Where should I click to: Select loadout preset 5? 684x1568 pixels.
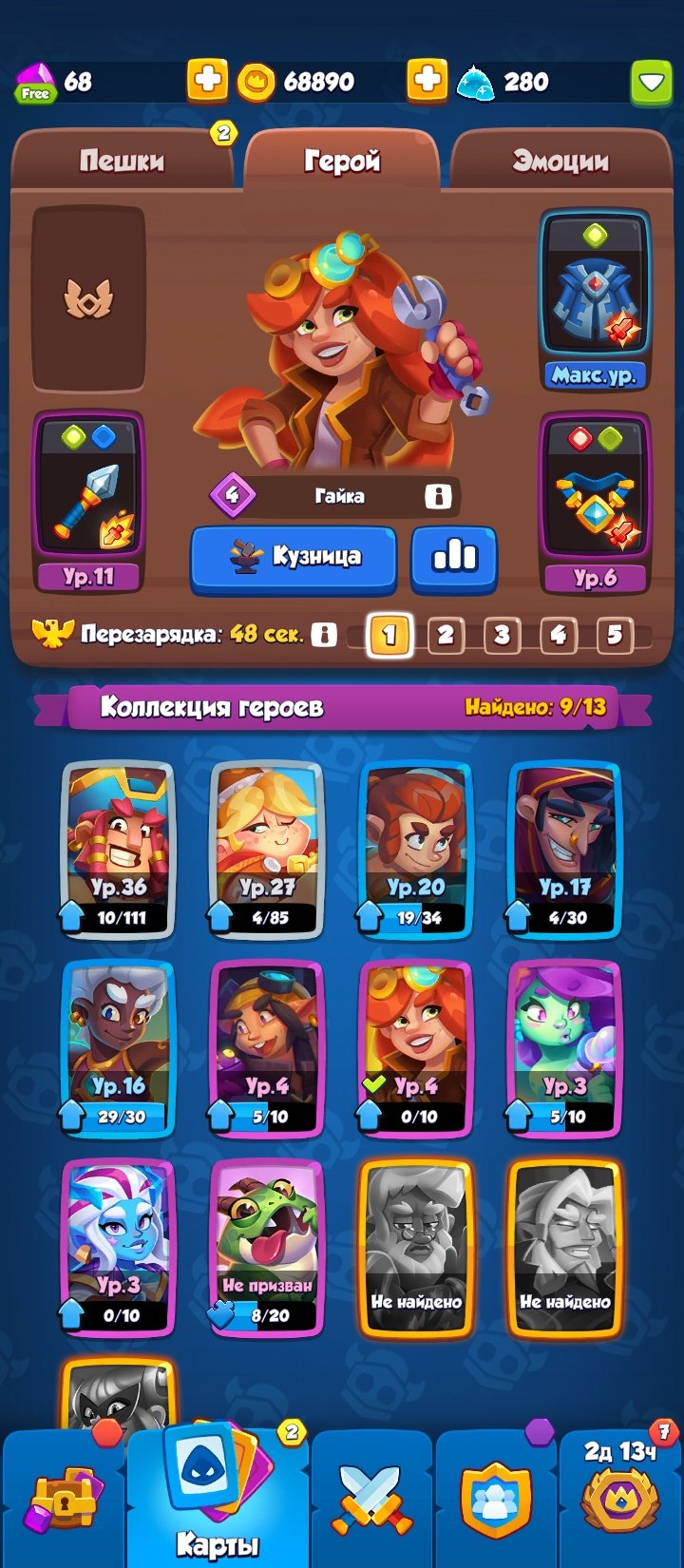click(x=615, y=635)
